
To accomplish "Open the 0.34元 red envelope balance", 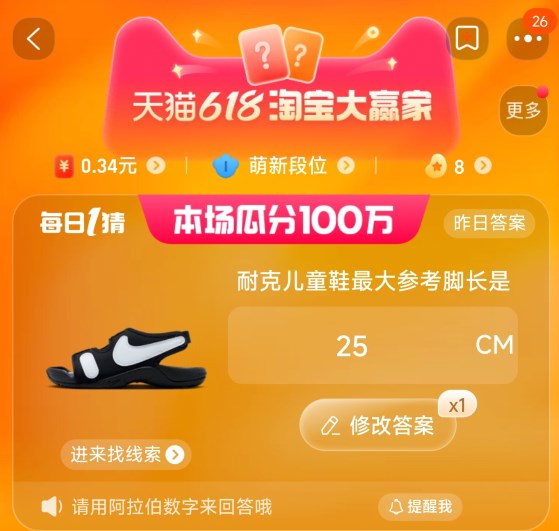I will coord(110,166).
